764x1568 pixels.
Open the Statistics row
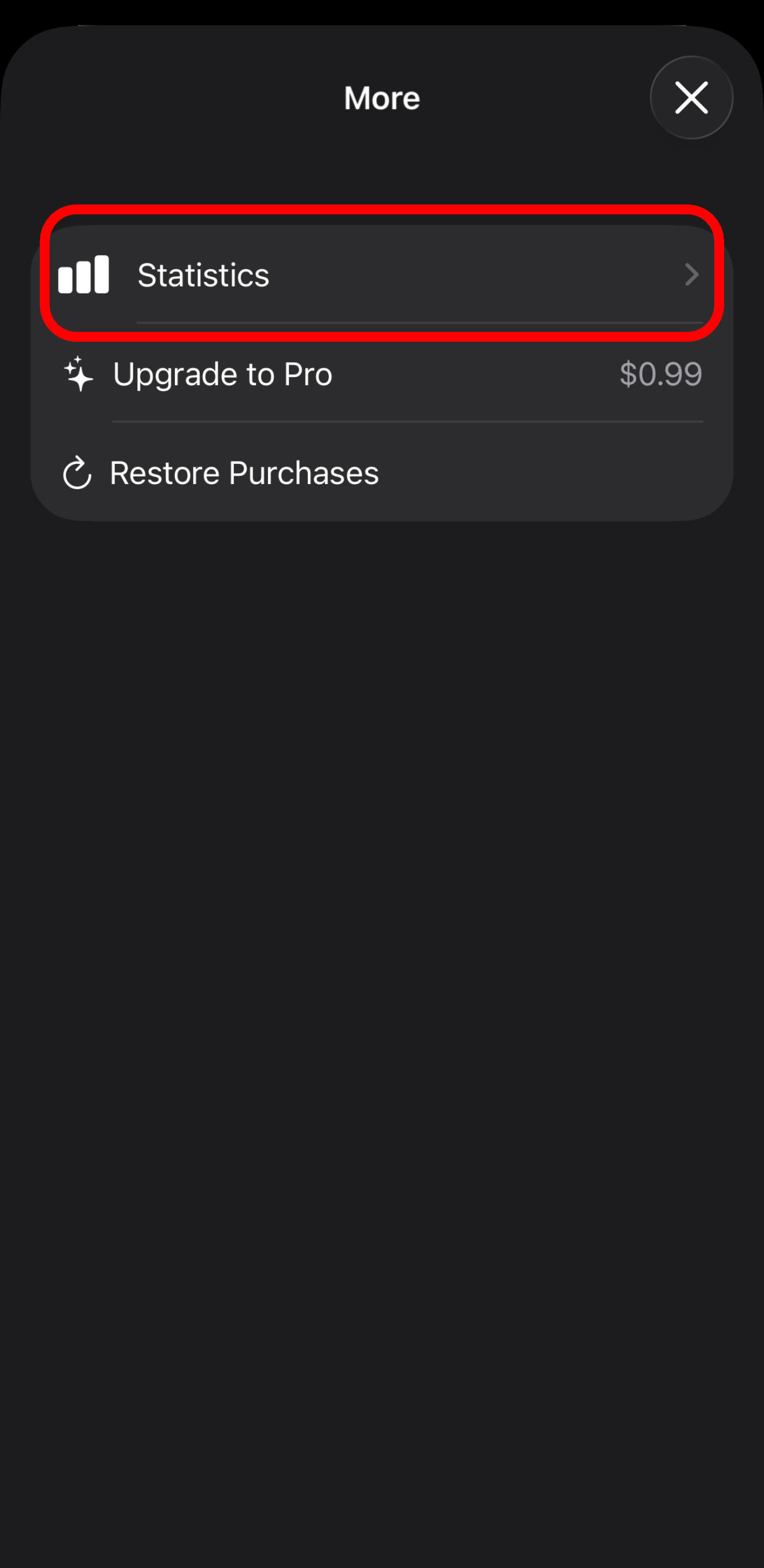point(382,274)
